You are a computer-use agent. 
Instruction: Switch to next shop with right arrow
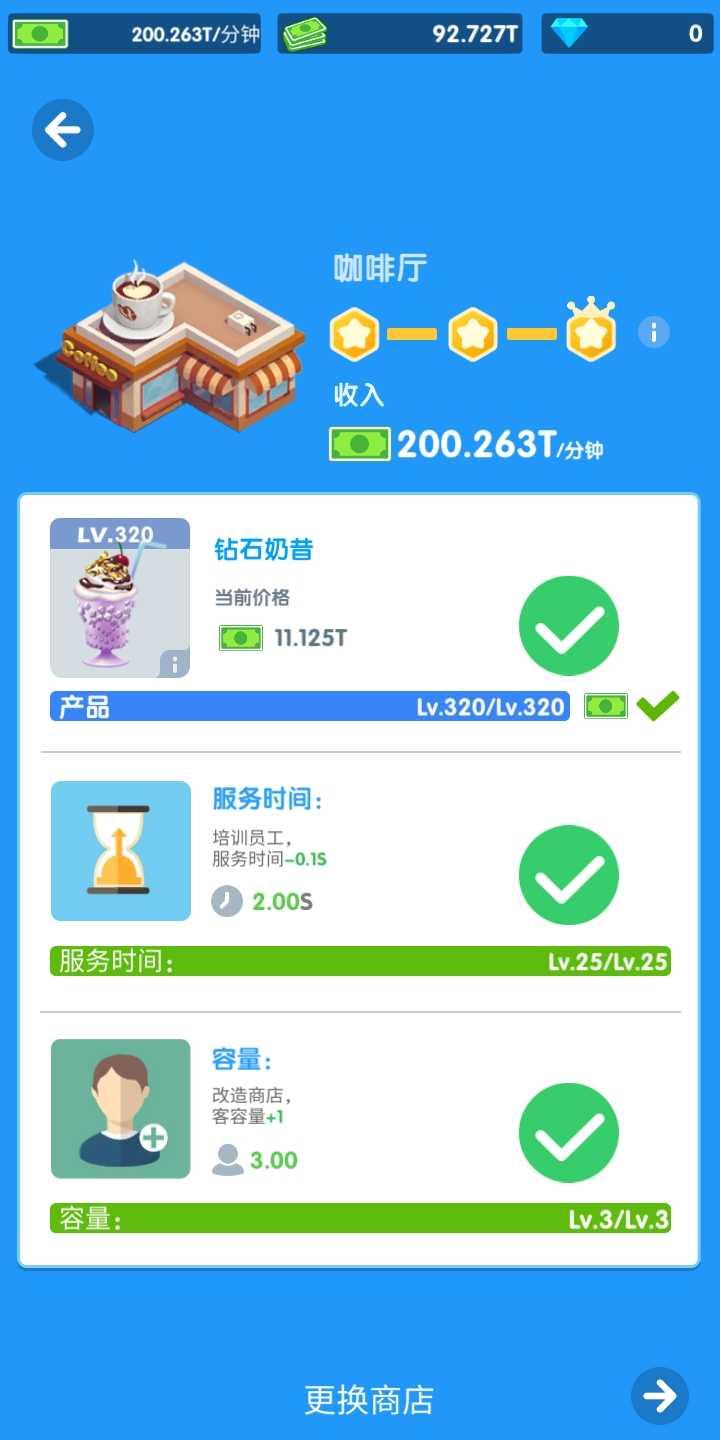[660, 1396]
